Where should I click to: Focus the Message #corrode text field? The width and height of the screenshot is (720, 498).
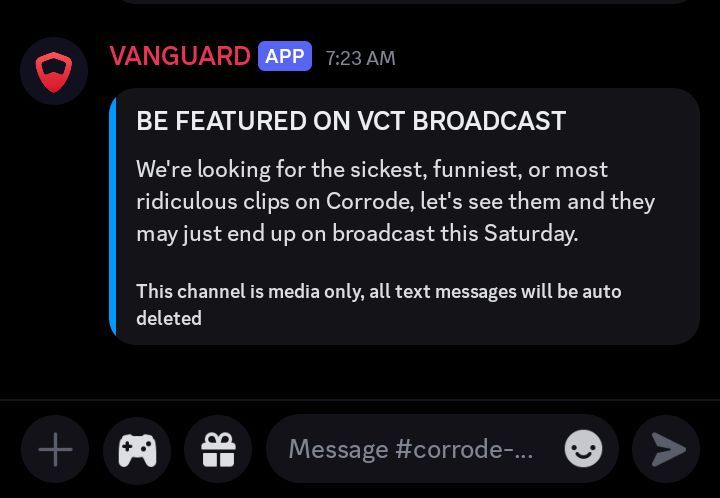click(412, 450)
